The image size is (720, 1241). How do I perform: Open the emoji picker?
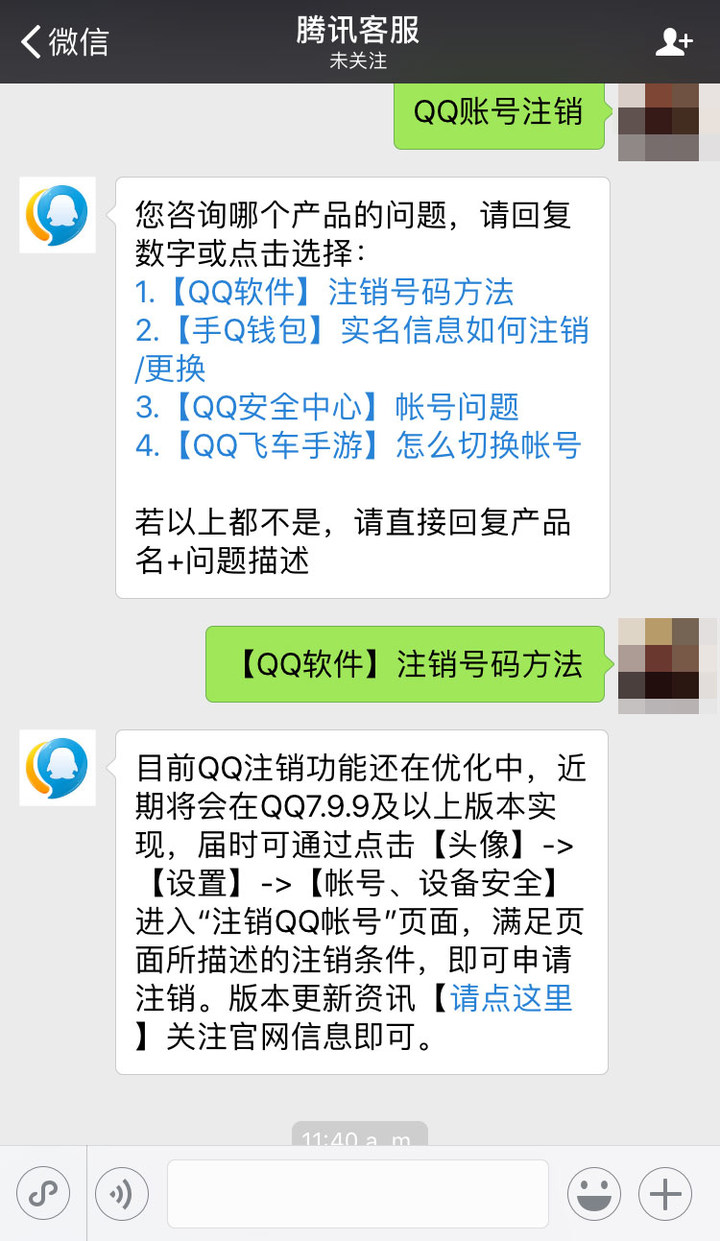[x=594, y=1194]
